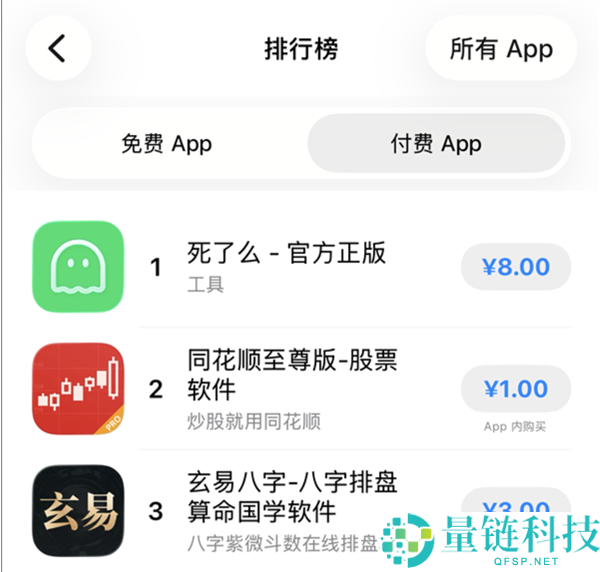
Task: Open the 所有 App category filter
Action: 501,49
